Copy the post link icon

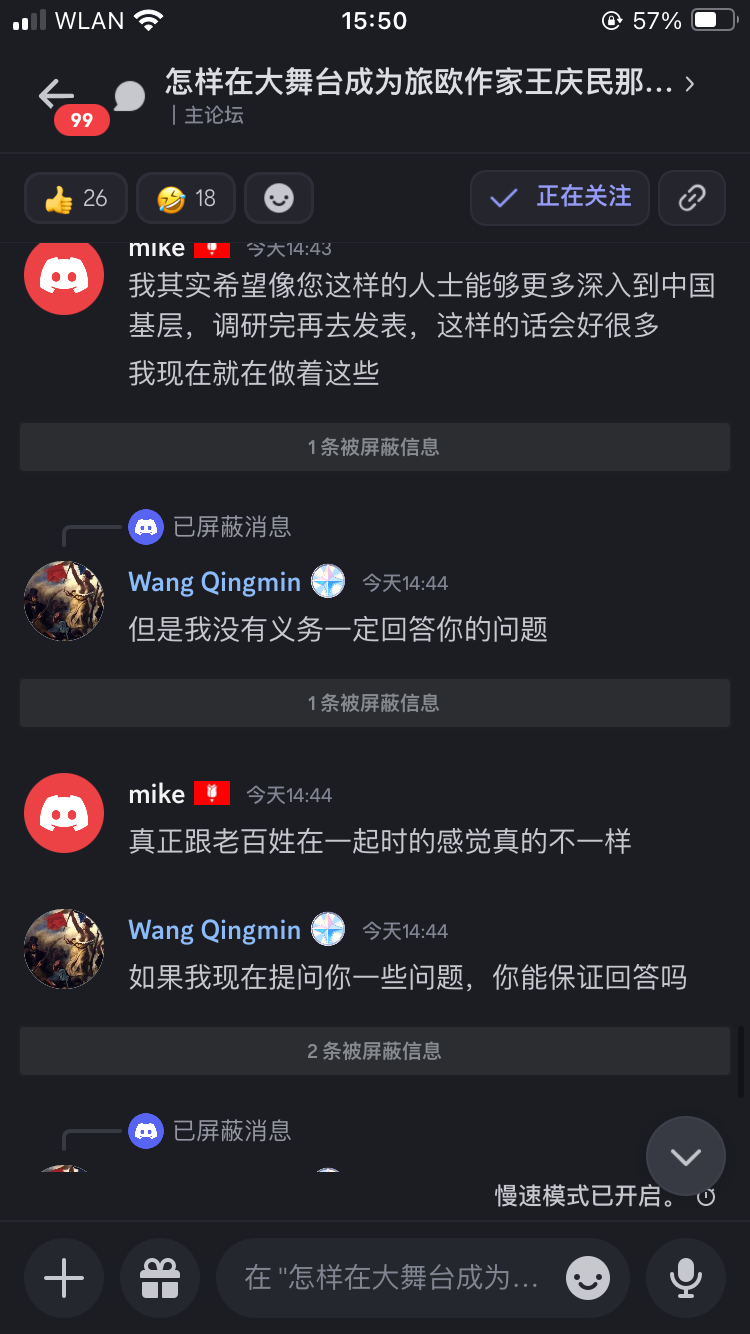(692, 198)
